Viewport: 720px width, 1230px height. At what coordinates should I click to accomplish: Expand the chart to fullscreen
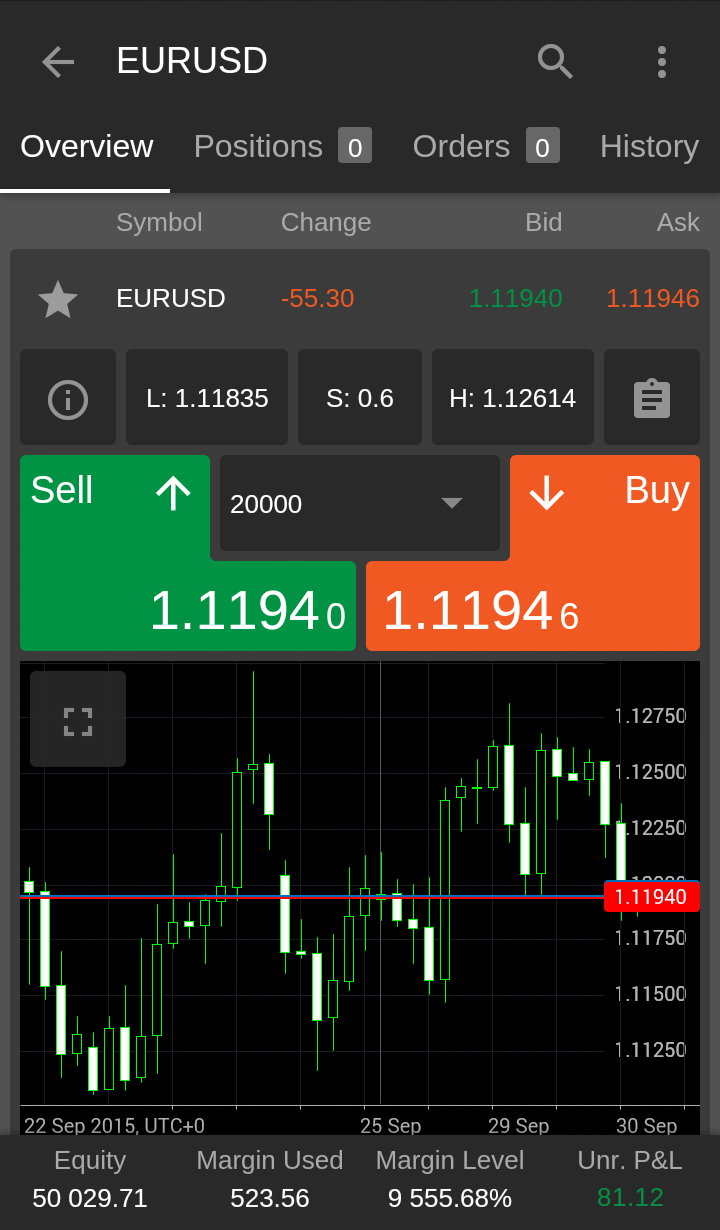pos(78,720)
